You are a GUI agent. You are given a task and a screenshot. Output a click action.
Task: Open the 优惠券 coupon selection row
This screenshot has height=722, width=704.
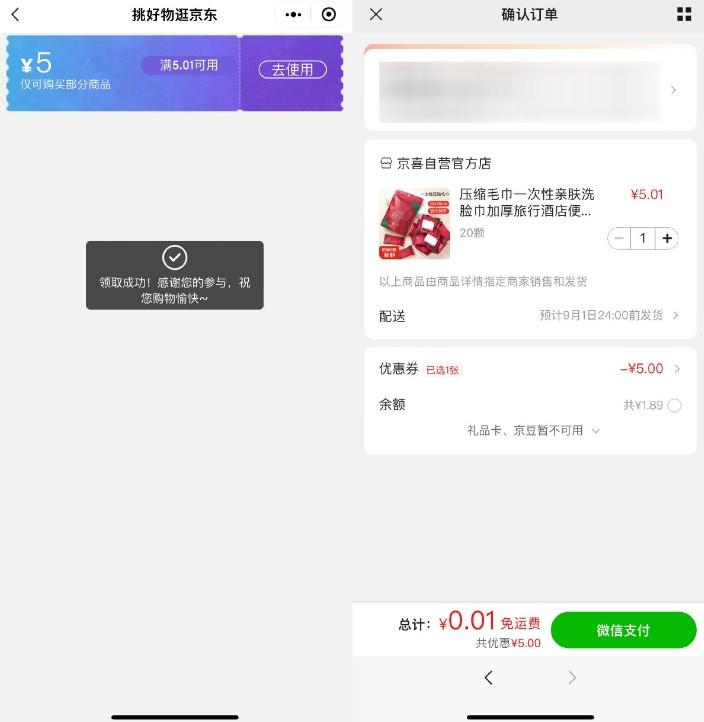tap(530, 369)
